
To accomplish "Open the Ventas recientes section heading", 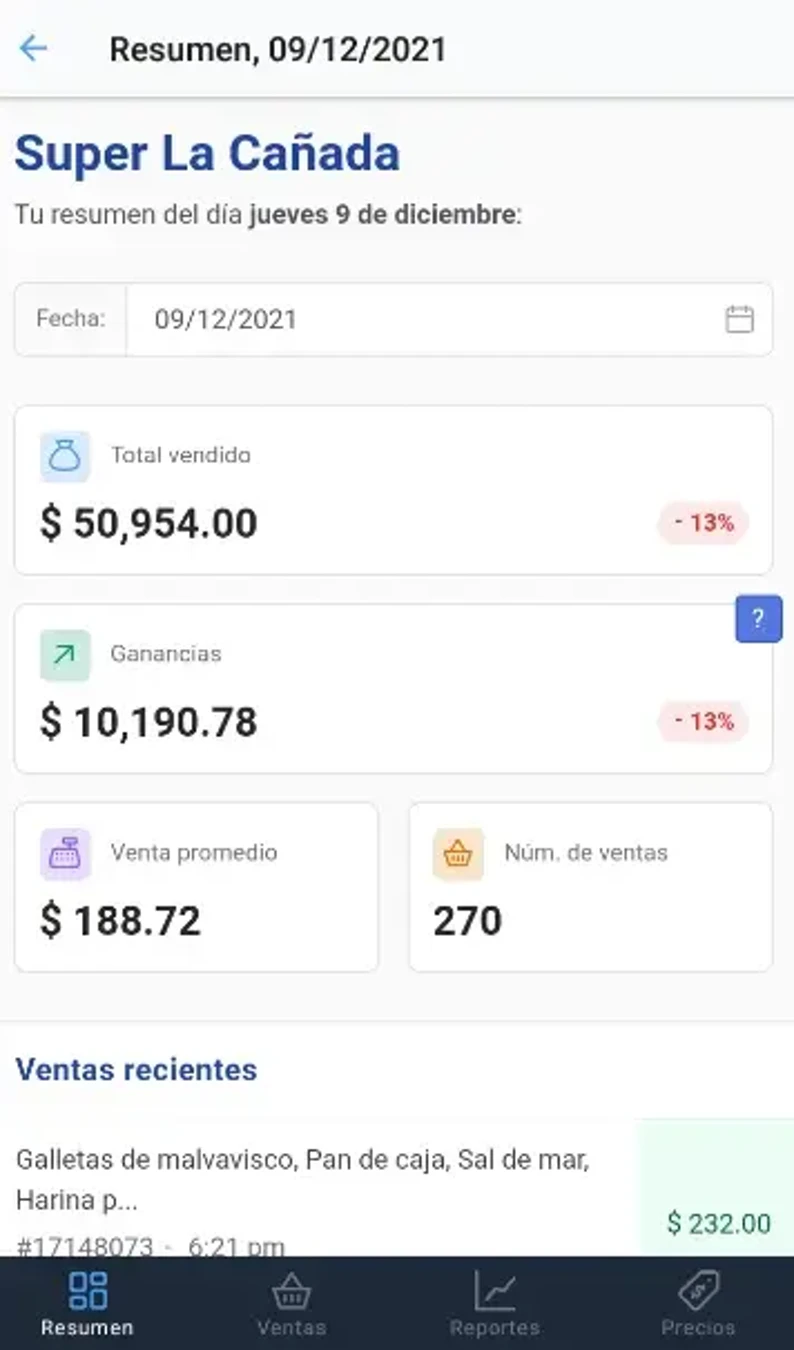I will click(x=137, y=1070).
